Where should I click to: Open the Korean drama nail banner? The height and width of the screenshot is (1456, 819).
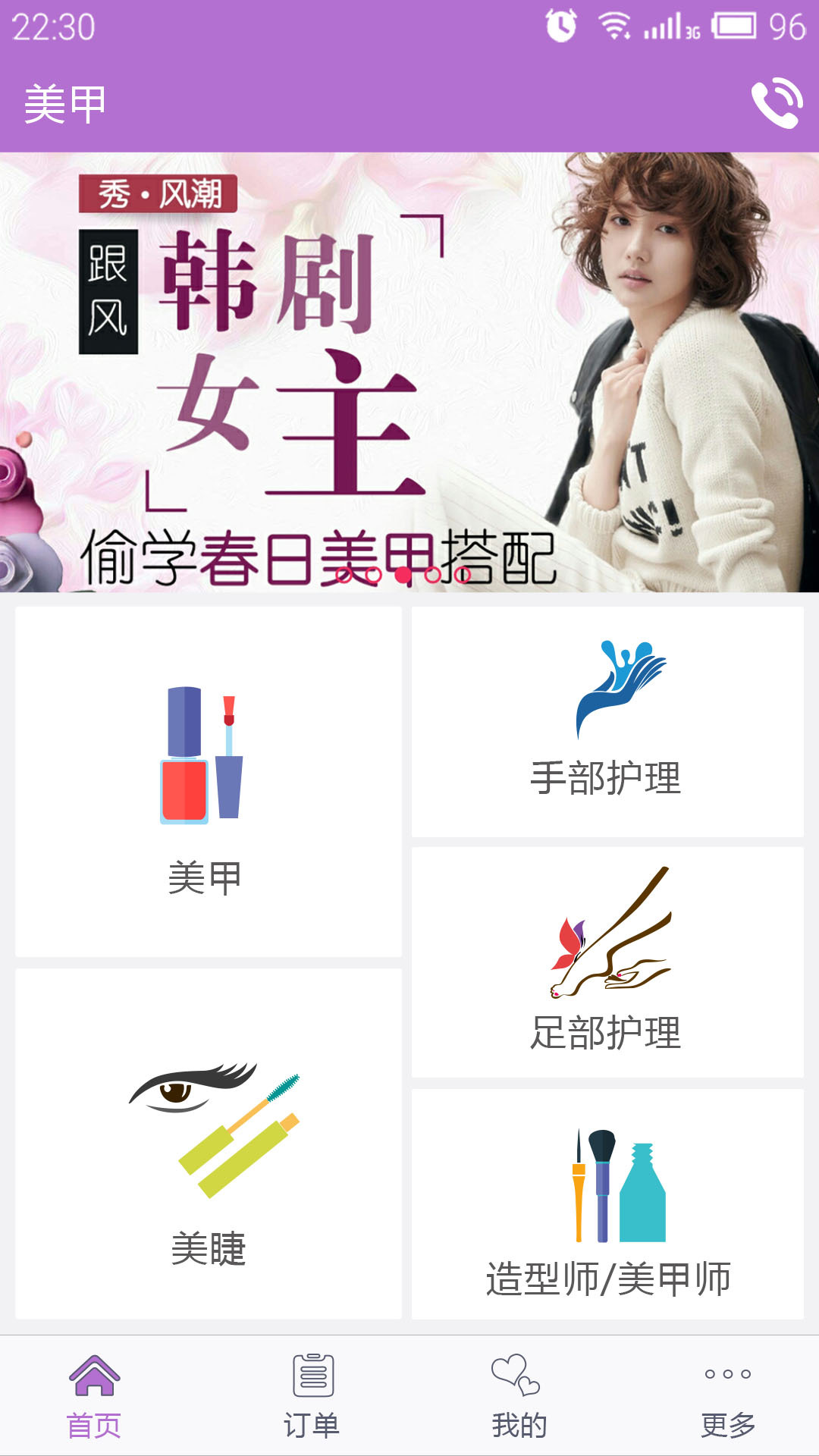(x=409, y=372)
